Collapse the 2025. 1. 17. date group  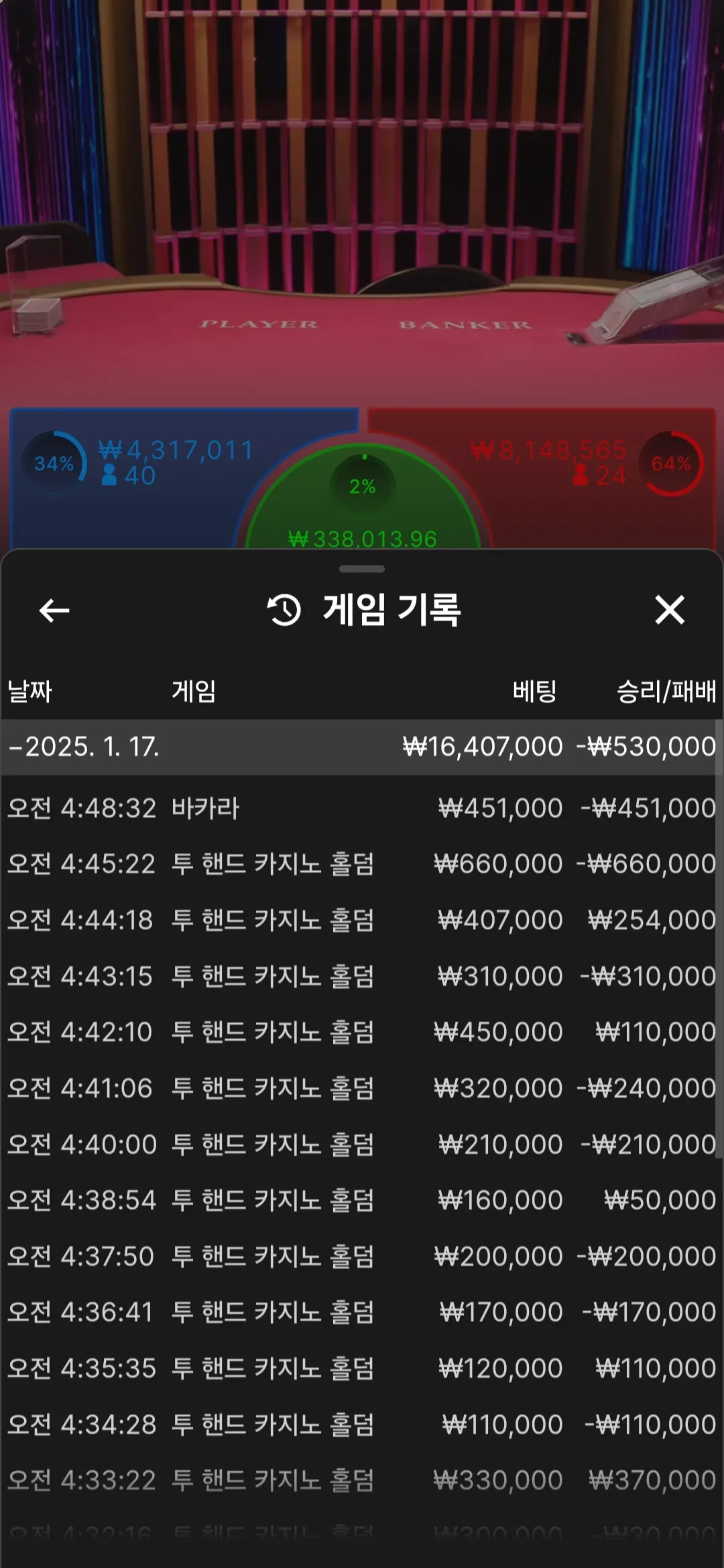point(84,747)
